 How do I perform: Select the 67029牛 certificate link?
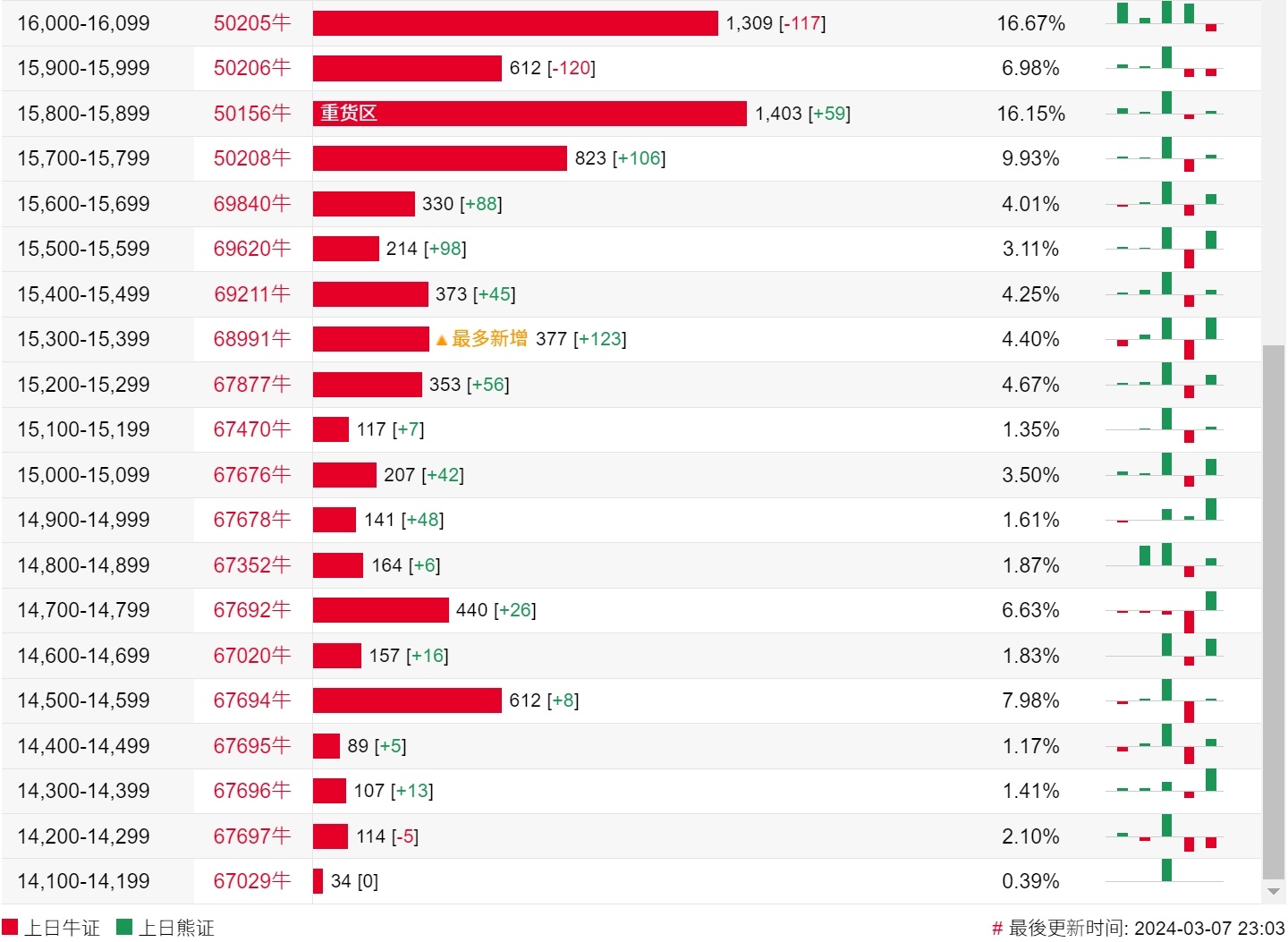(252, 881)
